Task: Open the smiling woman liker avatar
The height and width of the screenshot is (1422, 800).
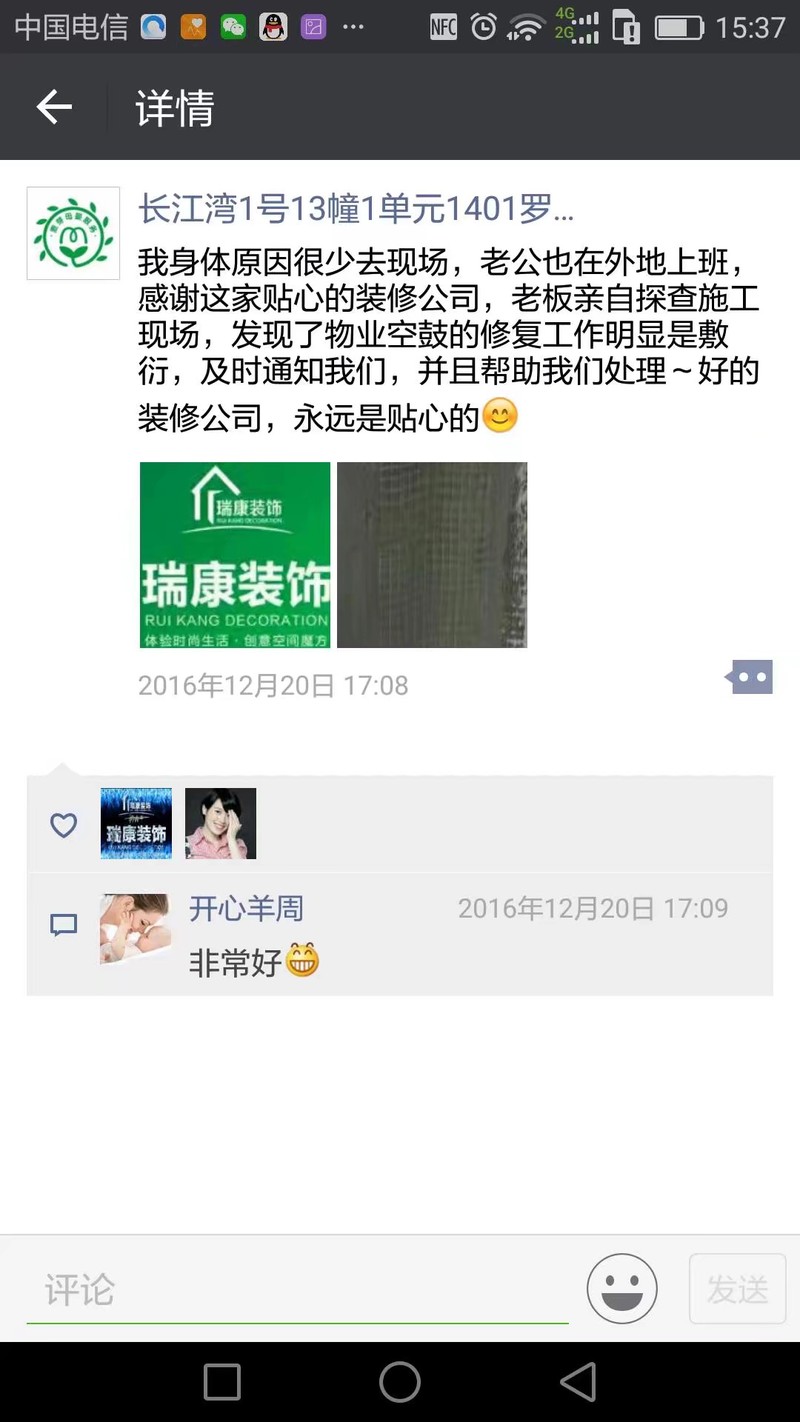Action: [221, 823]
